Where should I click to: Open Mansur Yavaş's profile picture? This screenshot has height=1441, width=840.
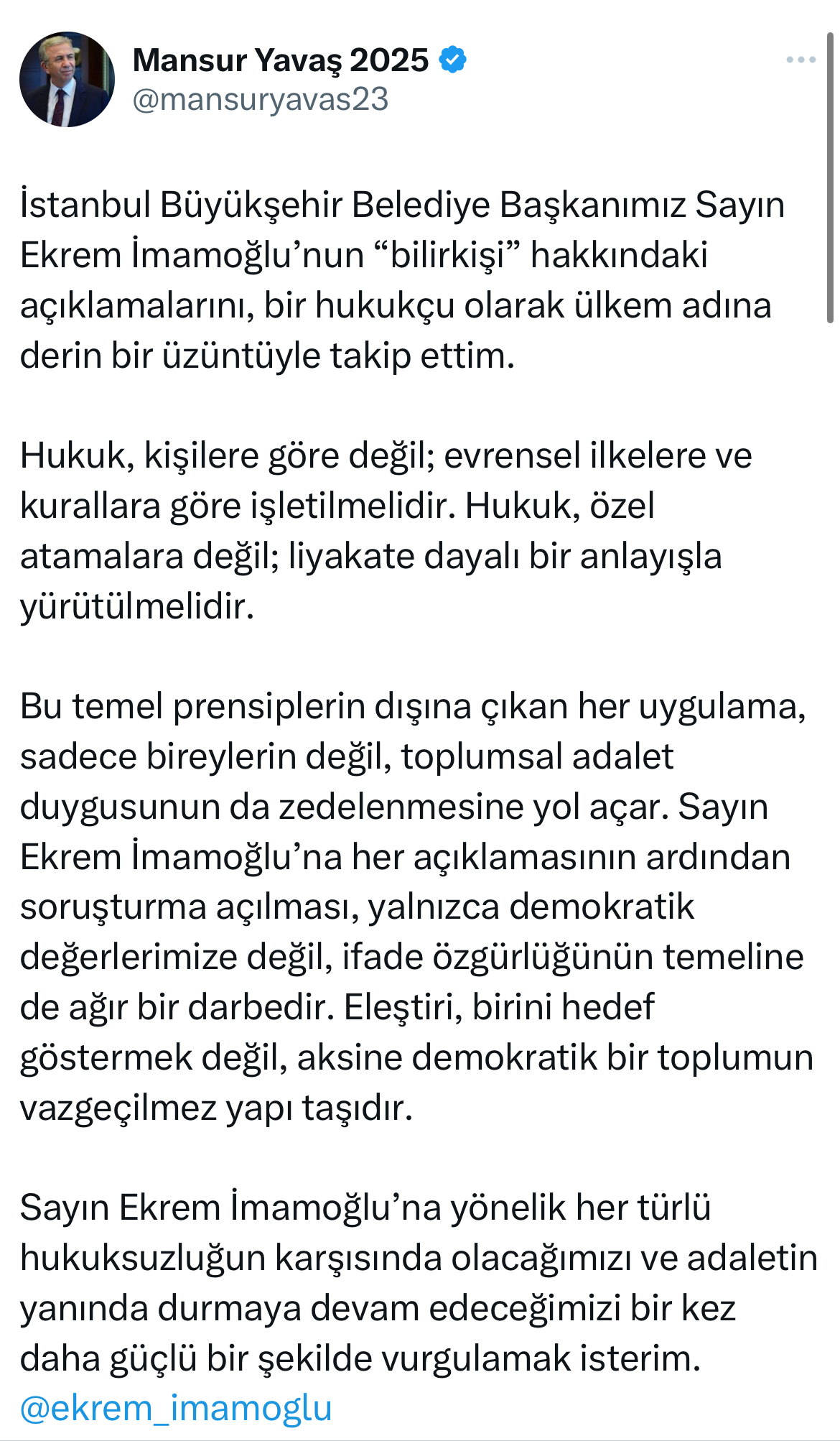67,80
